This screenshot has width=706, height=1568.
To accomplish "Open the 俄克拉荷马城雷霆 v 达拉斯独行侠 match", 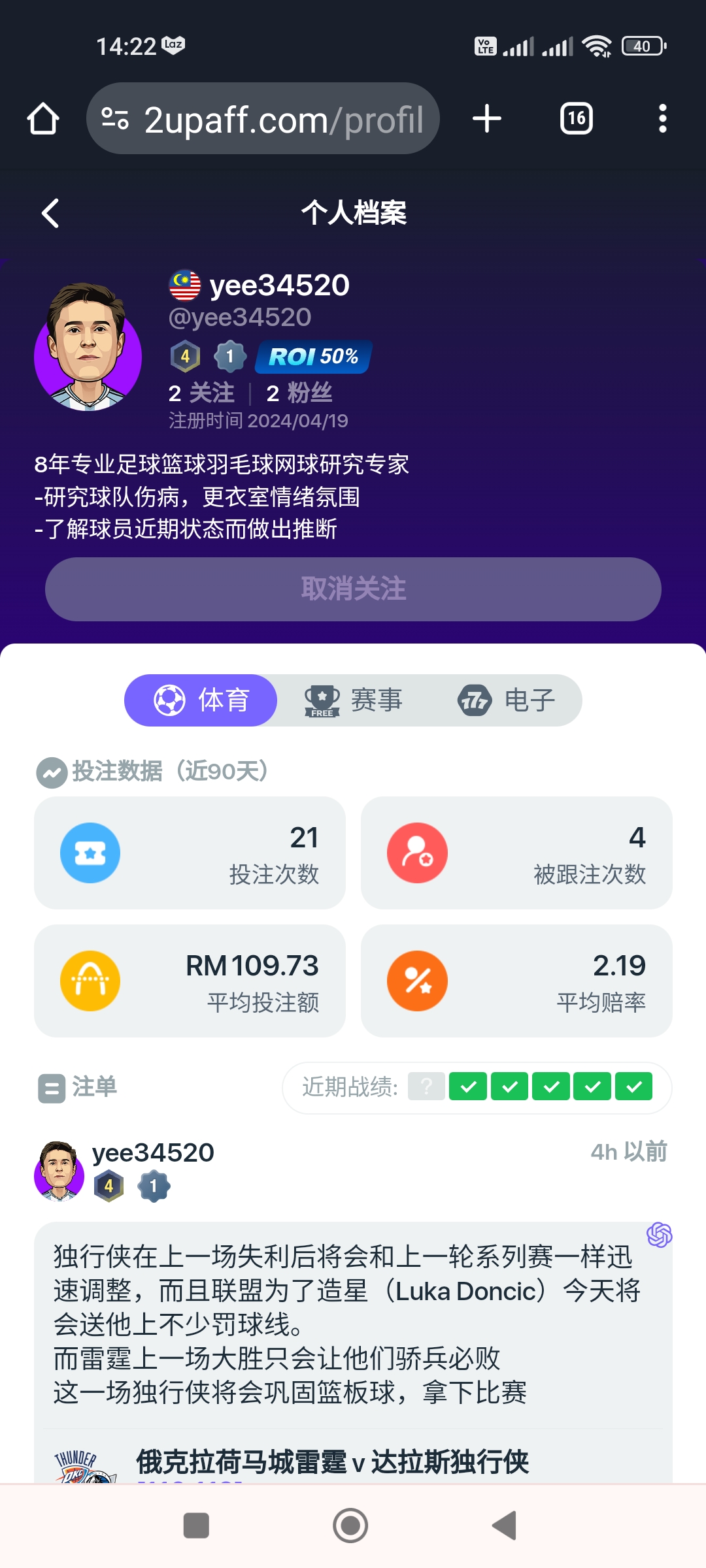I will click(332, 1462).
